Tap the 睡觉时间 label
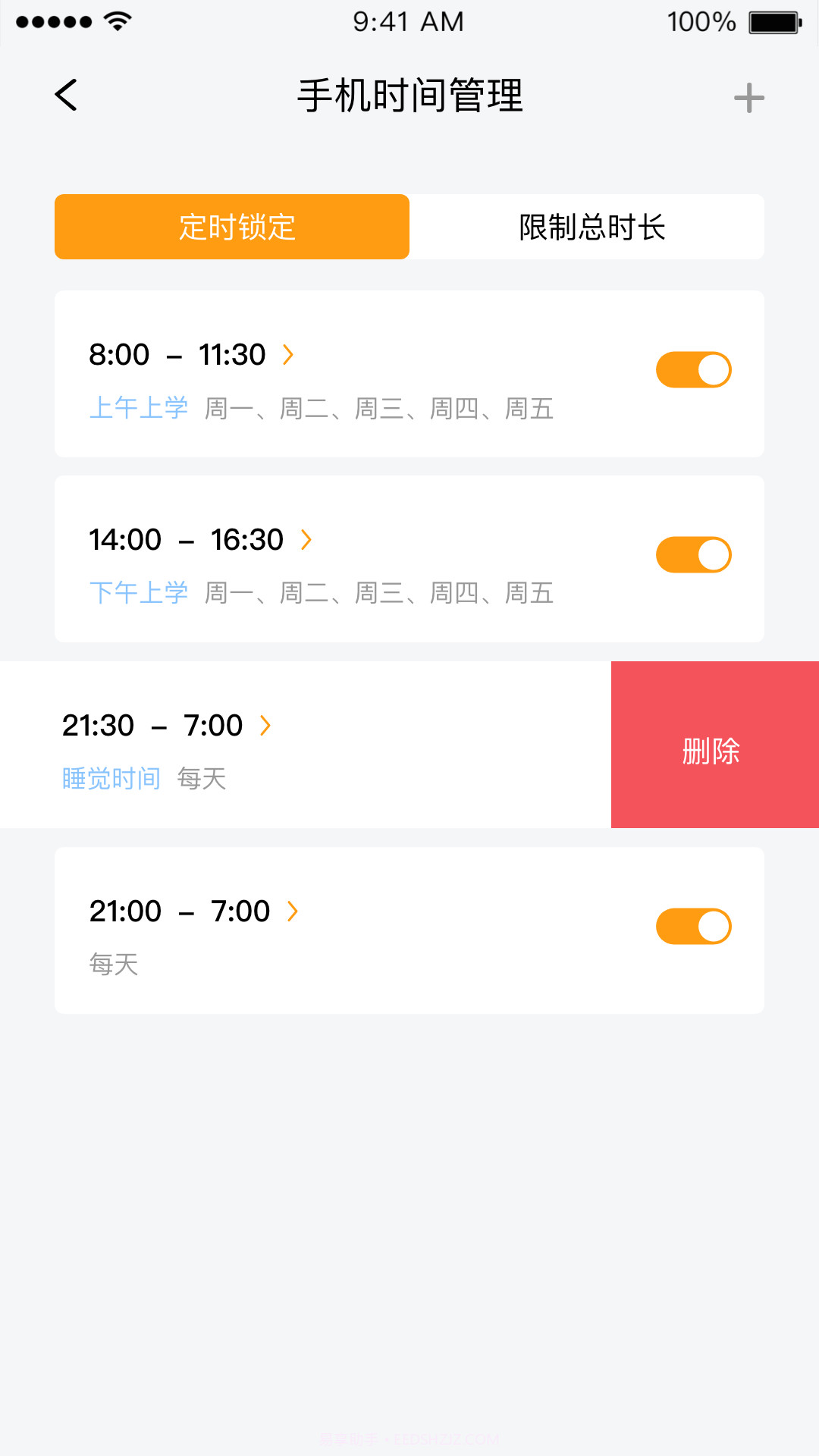The image size is (819, 1456). tap(111, 779)
